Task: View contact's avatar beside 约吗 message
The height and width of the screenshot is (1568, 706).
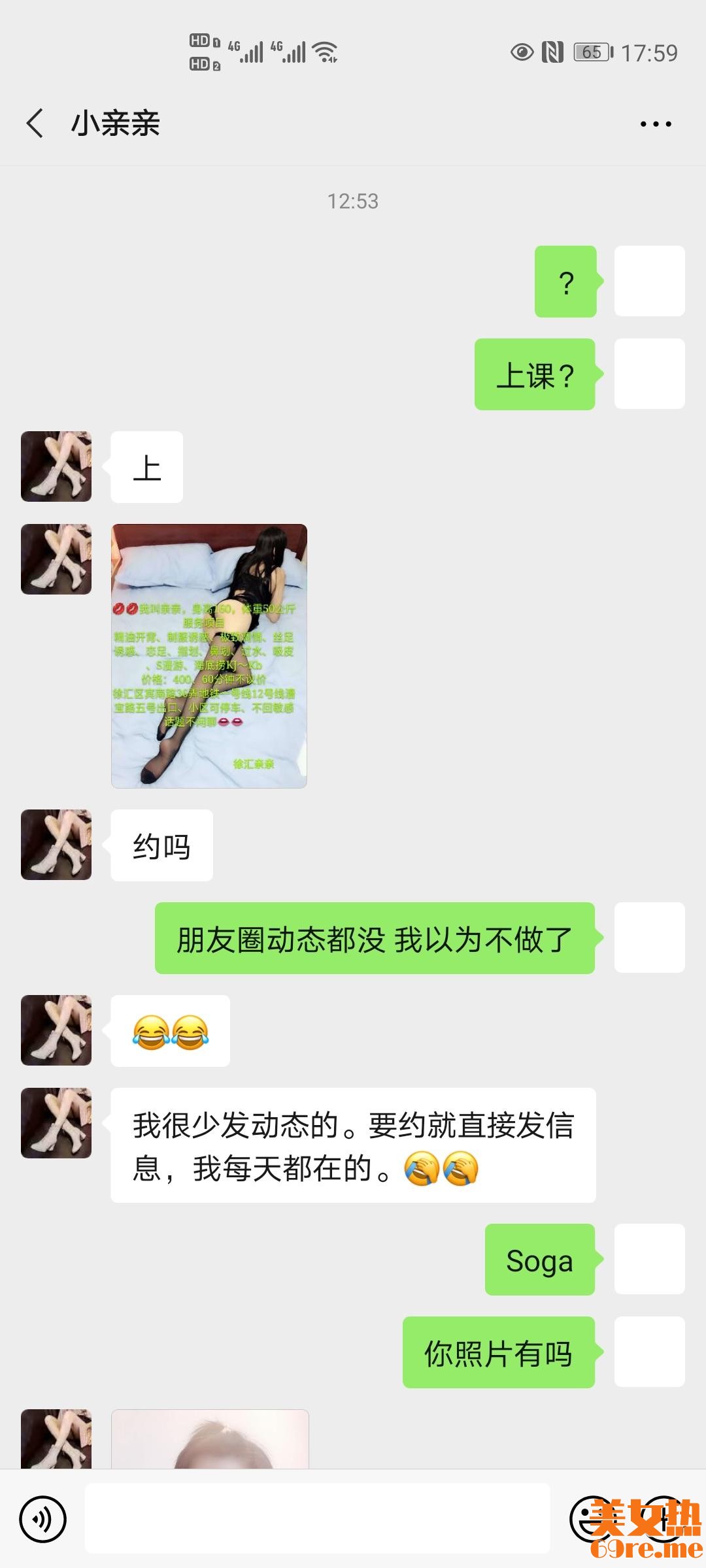Action: tap(56, 845)
